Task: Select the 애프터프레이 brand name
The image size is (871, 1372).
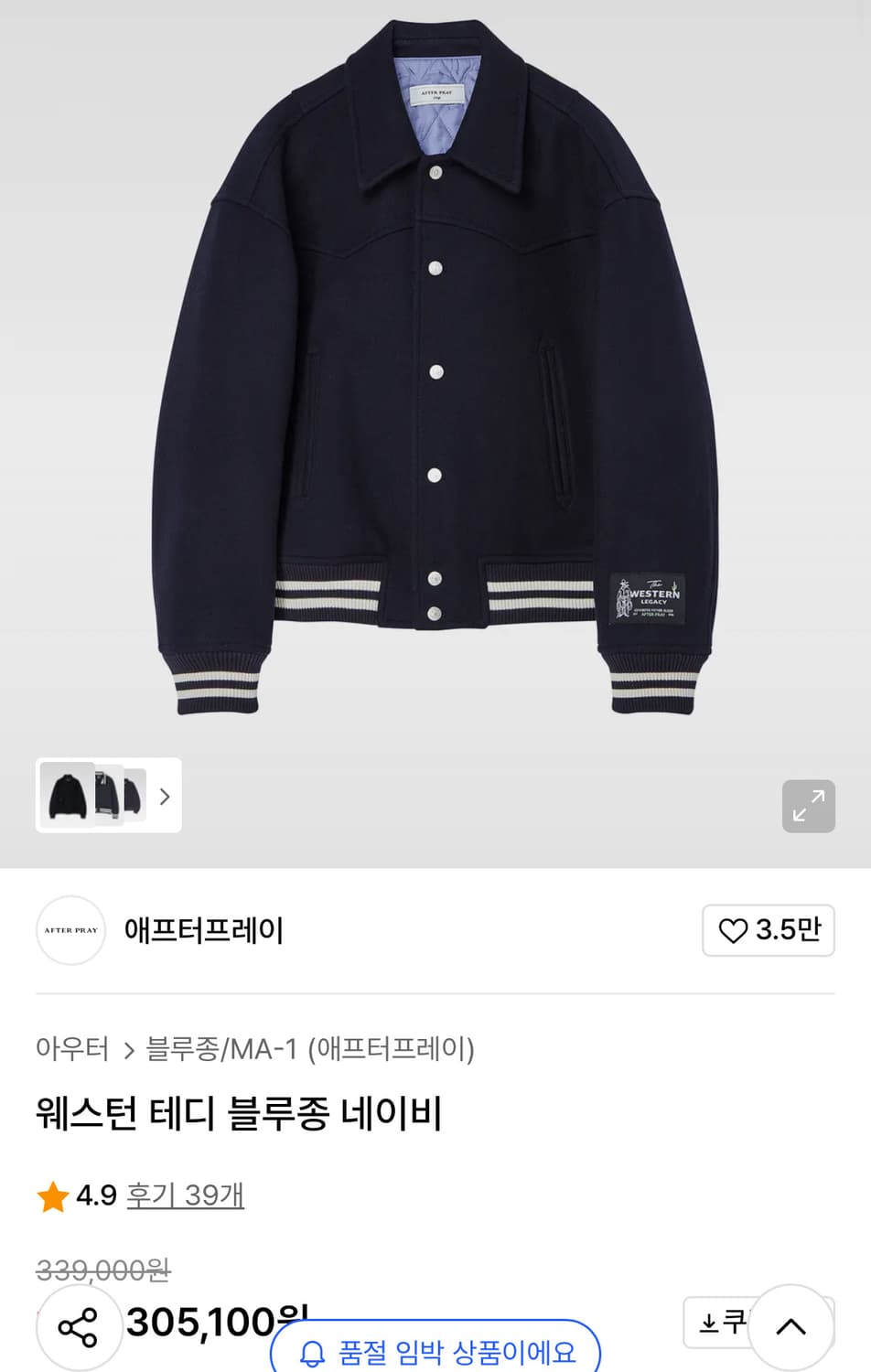Action: (x=204, y=930)
